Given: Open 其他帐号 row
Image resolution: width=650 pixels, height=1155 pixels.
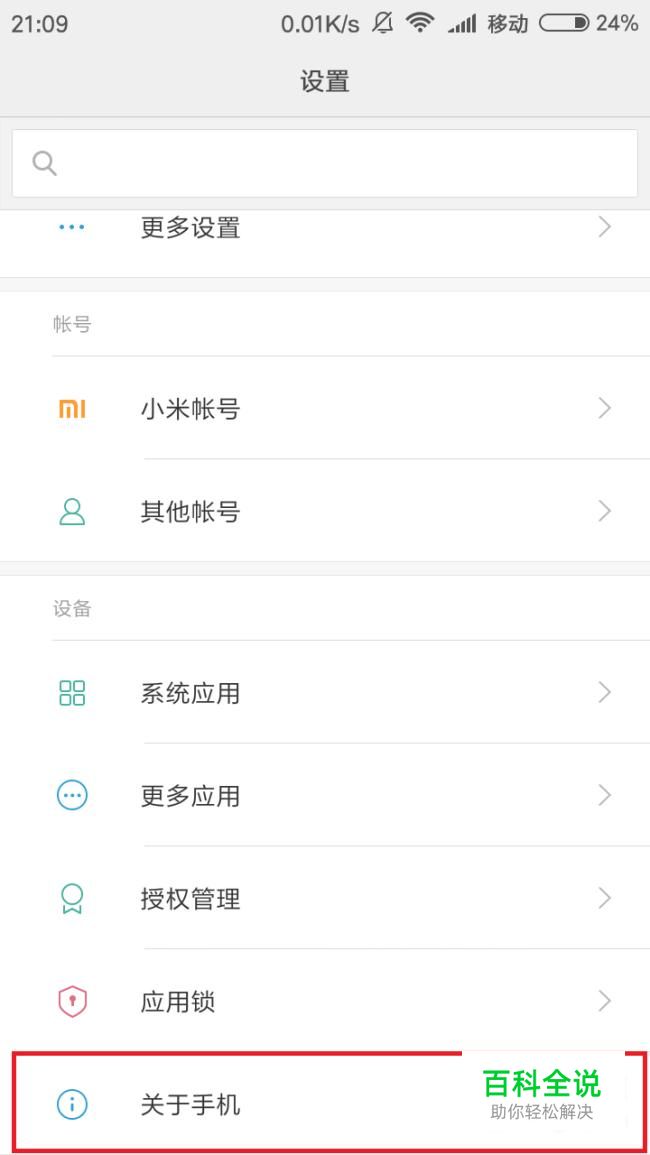Looking at the screenshot, I should (x=325, y=510).
